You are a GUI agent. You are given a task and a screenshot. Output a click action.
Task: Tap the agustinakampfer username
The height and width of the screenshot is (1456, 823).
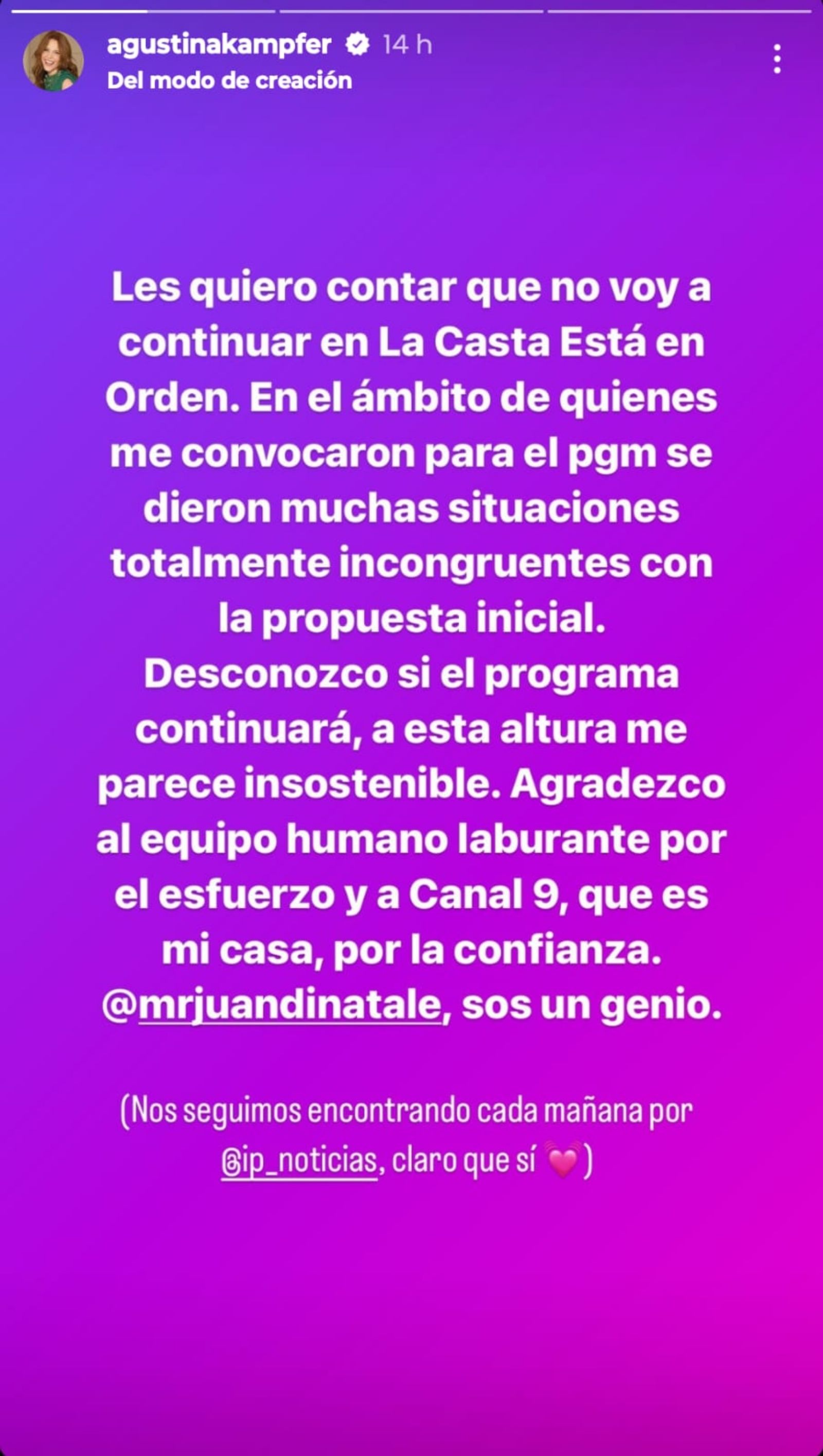coord(219,44)
